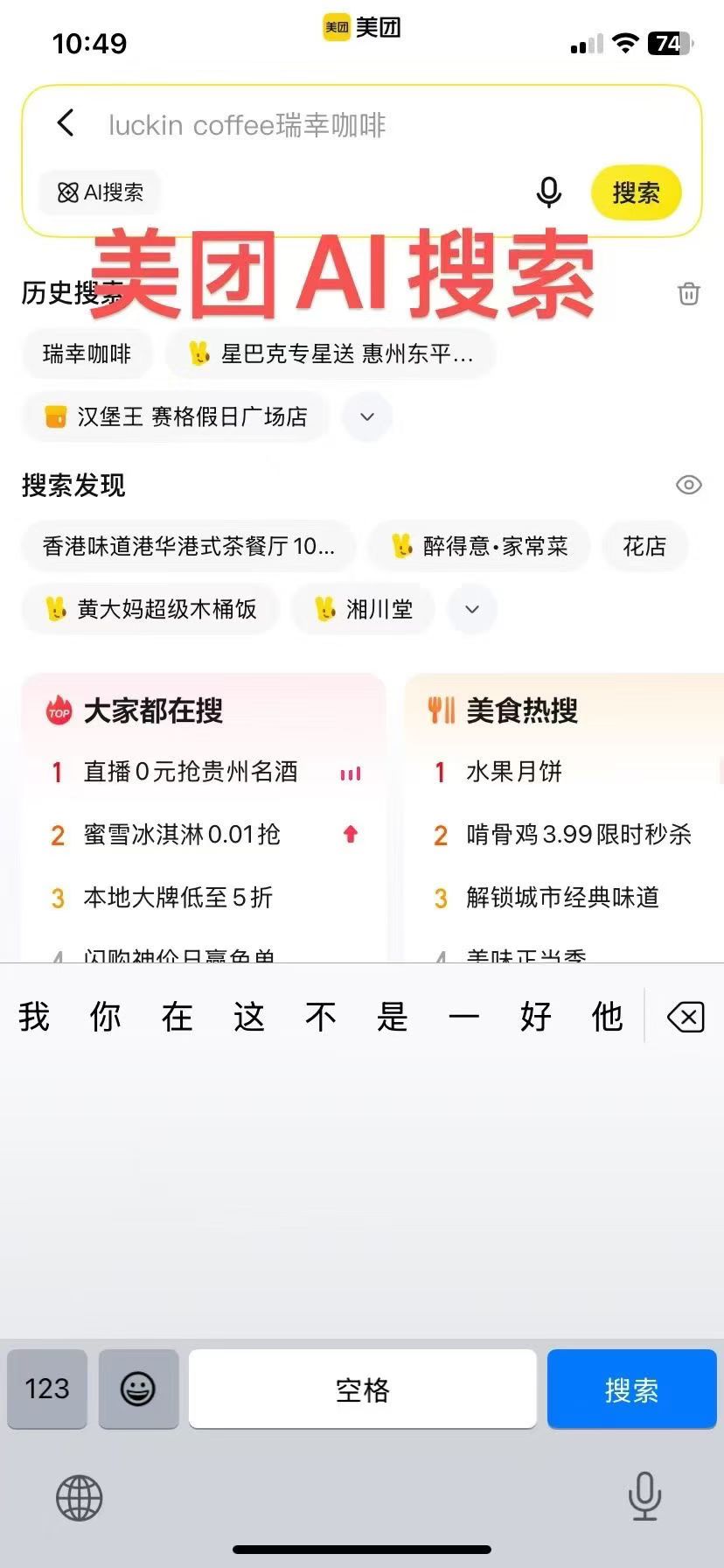Search the 黄大妈超级木桶饭 suggestion
Screen dimensions: 724x1568
coord(150,609)
